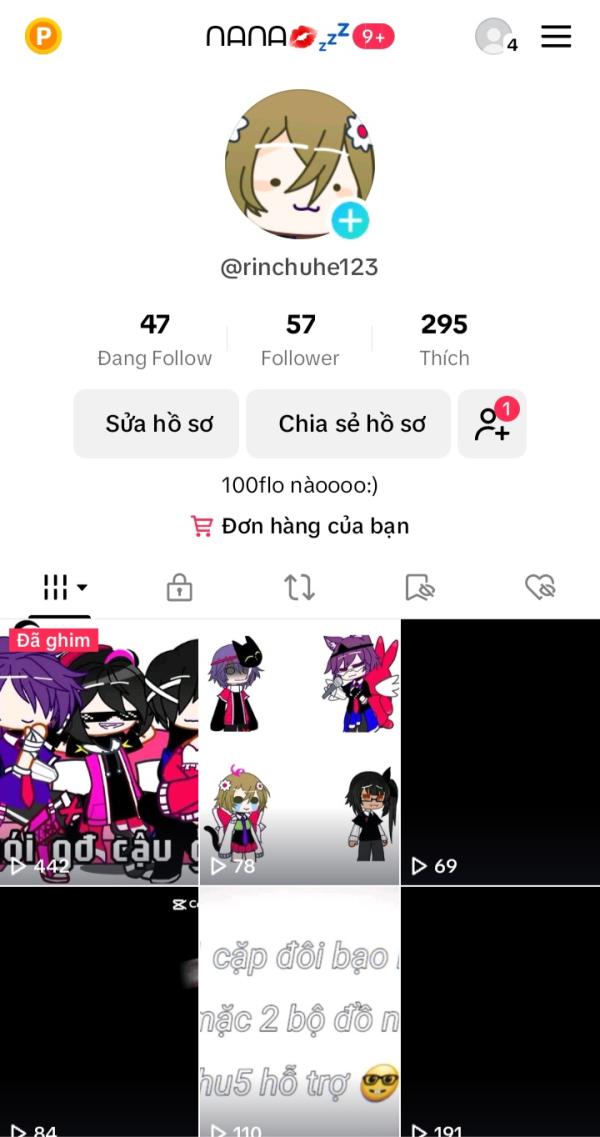Open the video with 110 views
The width and height of the screenshot is (600, 1137).
coord(299,1012)
